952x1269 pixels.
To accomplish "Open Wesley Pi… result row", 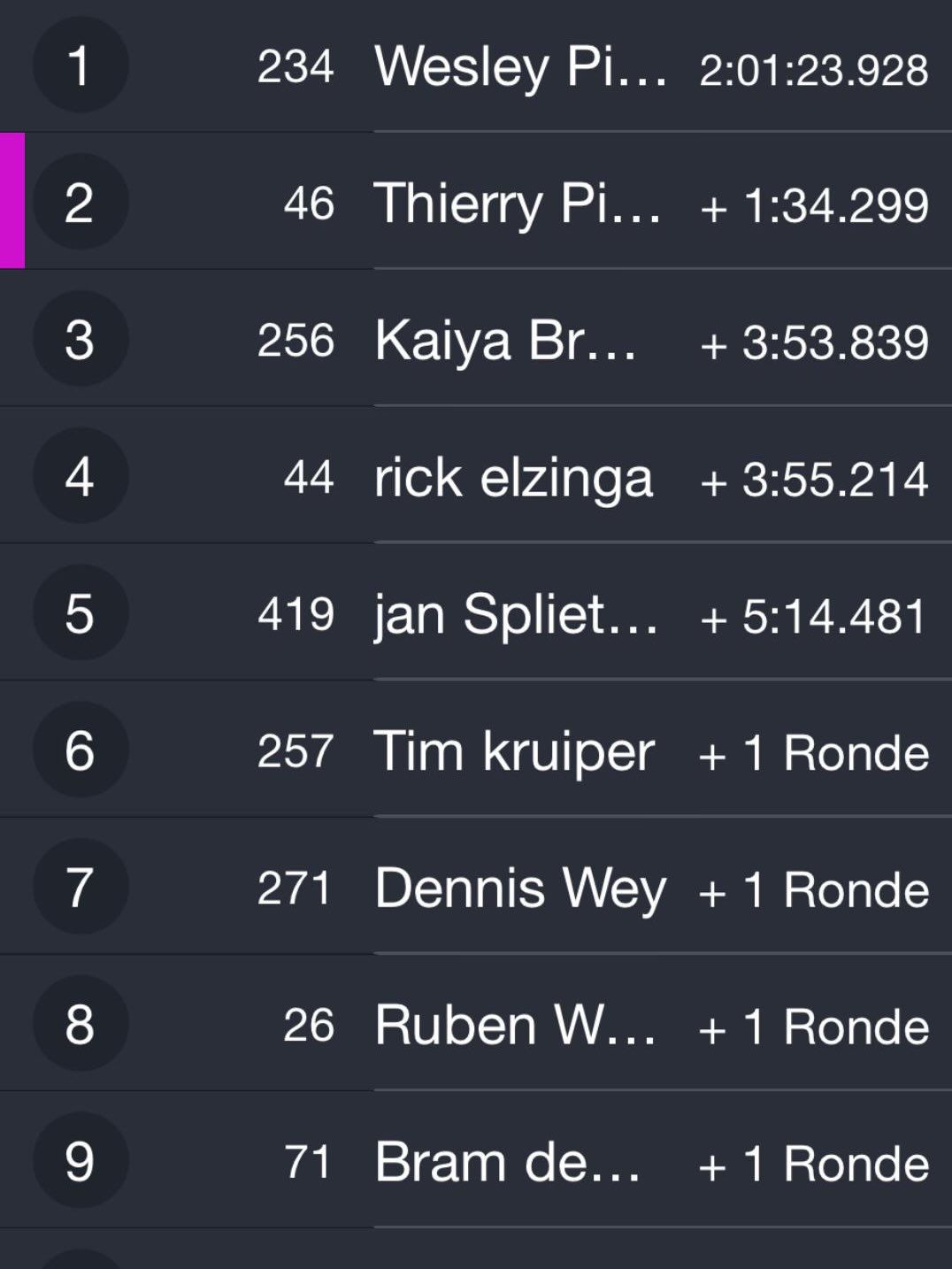I will coord(520,66).
